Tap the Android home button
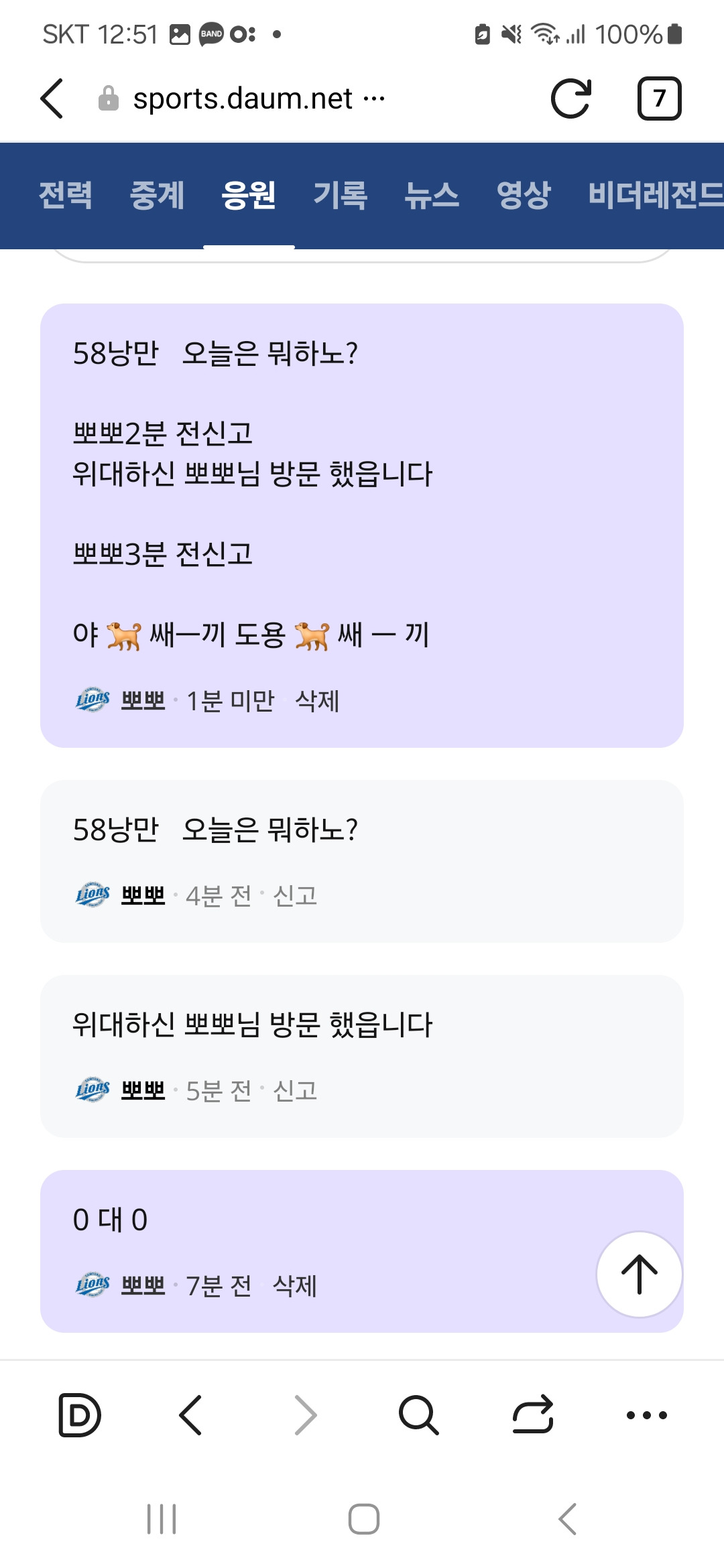 [362, 1520]
